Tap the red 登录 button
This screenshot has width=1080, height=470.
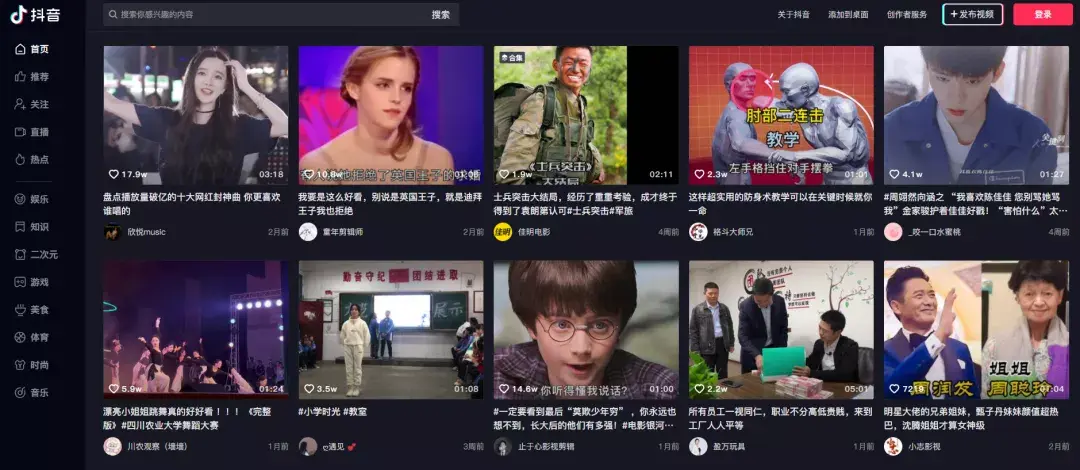tap(1043, 14)
